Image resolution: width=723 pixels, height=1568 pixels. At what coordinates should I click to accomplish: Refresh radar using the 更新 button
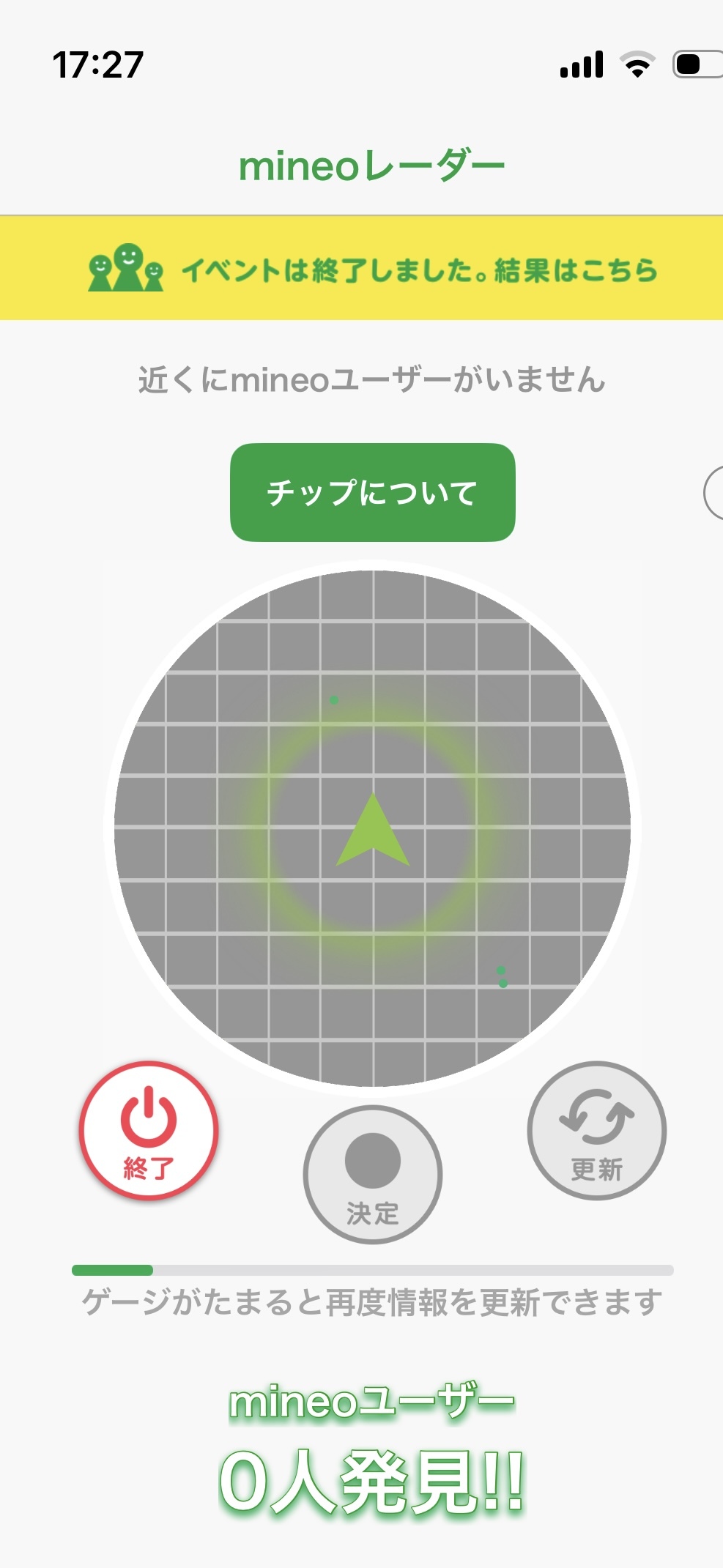pyautogui.click(x=596, y=1129)
